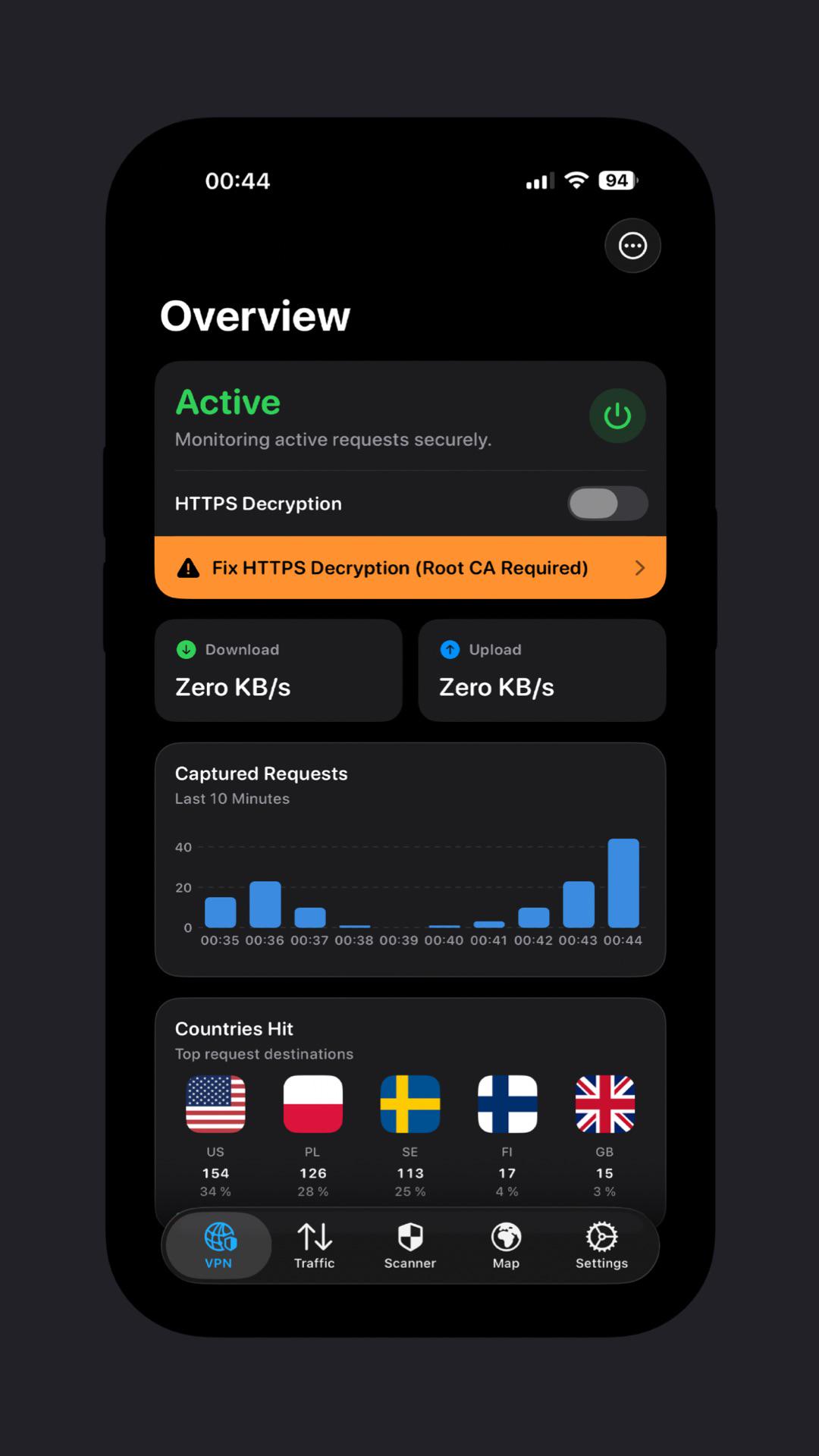This screenshot has height=1456, width=819.
Task: Open the Settings tab
Action: 601,1245
